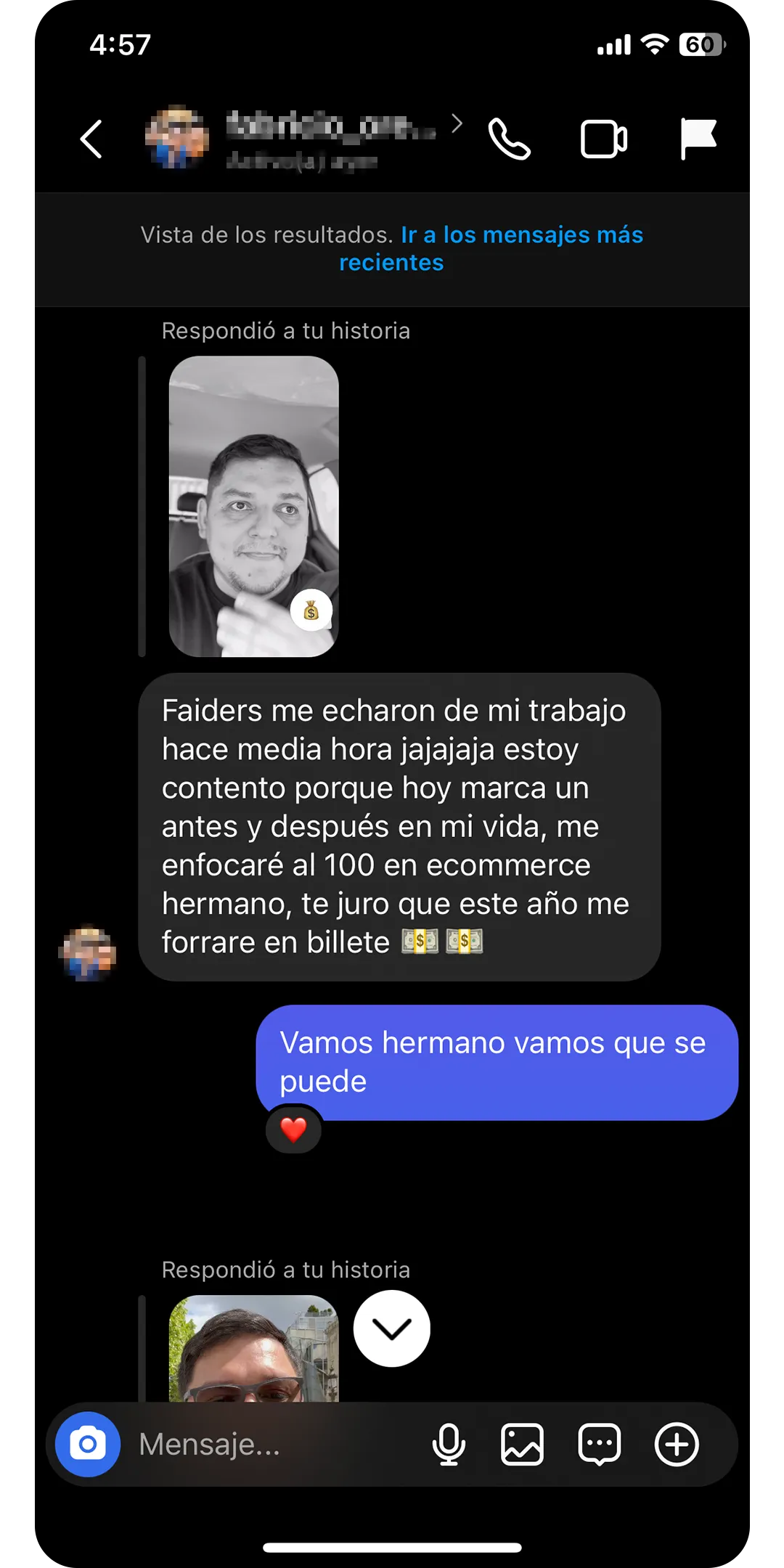Image resolution: width=784 pixels, height=1568 pixels.
Task: Open the speech-bubble sticker icon
Action: 600,1445
